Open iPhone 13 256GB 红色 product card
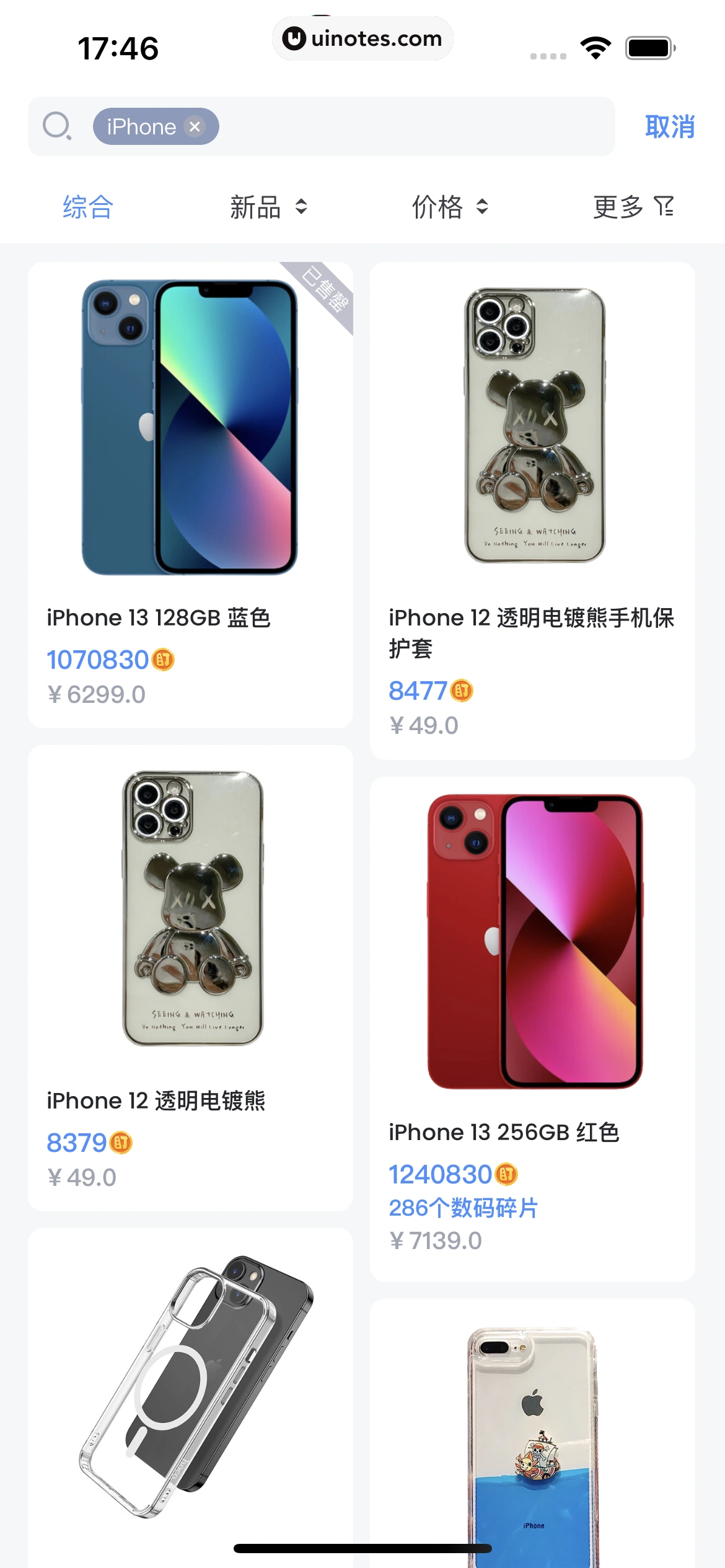 click(x=532, y=1028)
